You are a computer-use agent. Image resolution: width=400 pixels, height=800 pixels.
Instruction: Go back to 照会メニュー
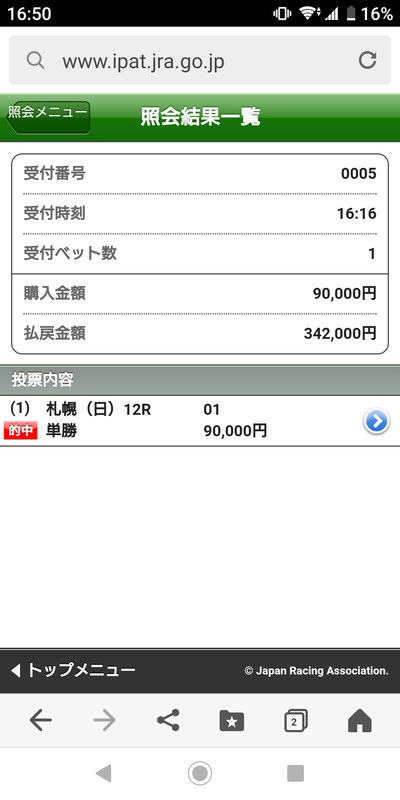click(48, 117)
